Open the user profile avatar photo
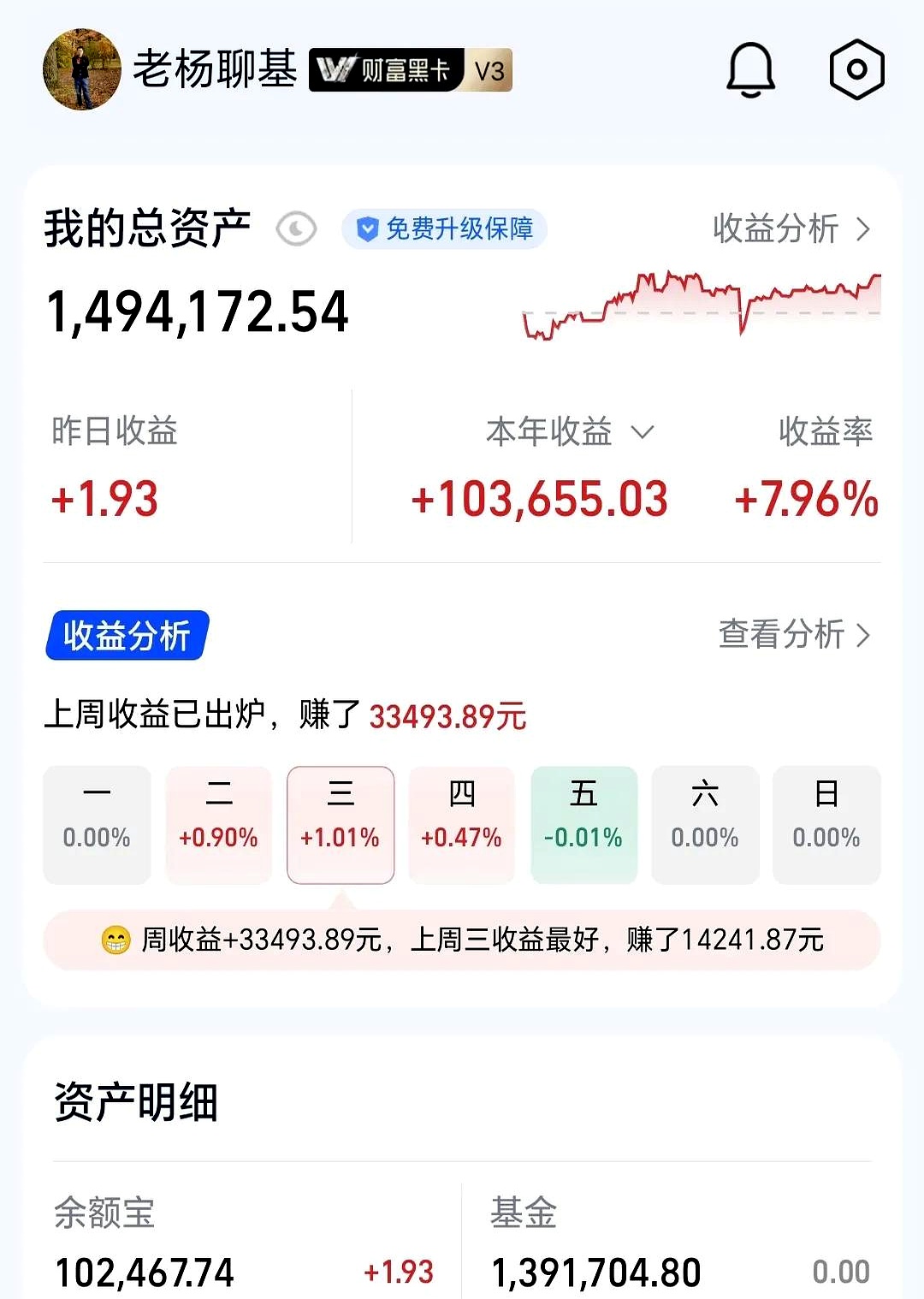Screen dimensions: 924x1299 coord(81,69)
